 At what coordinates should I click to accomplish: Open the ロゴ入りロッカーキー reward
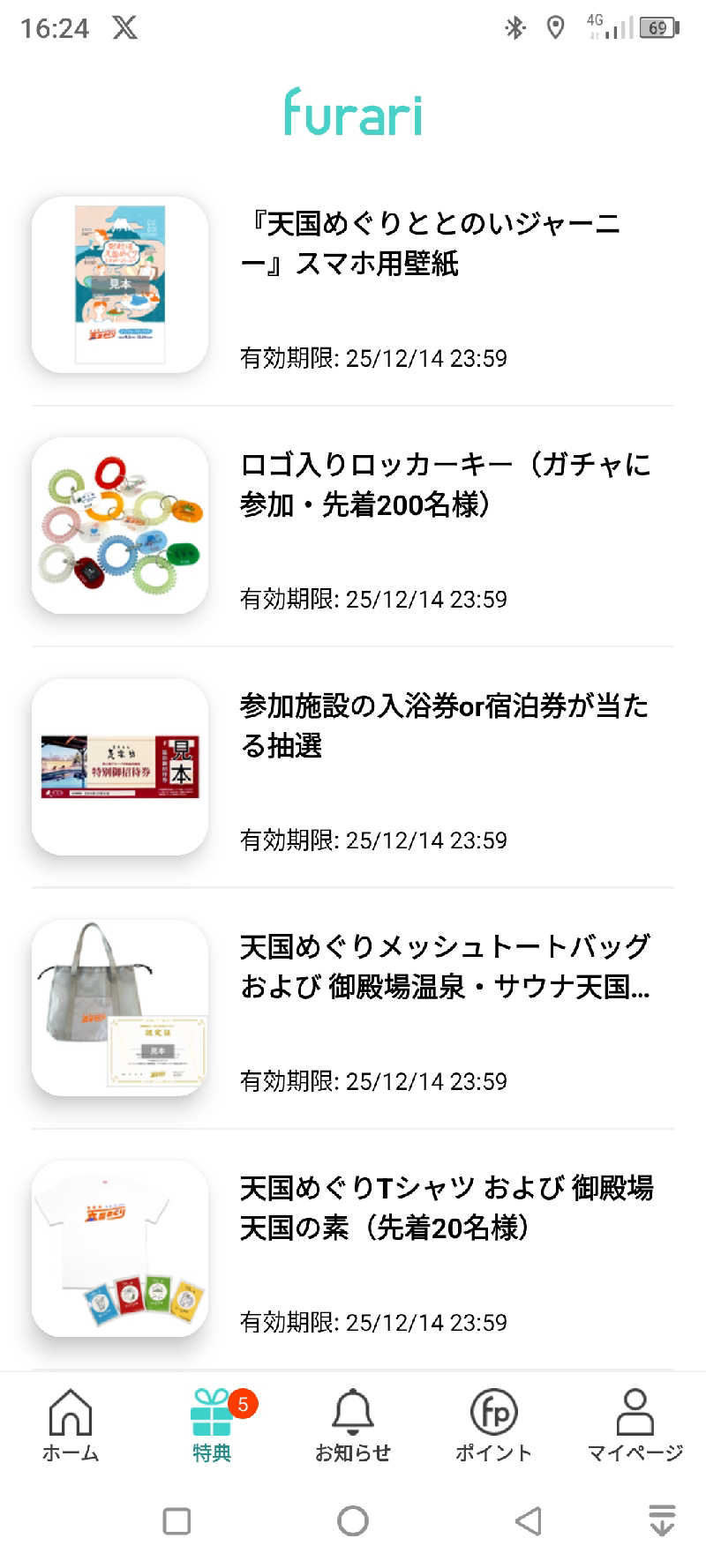353,526
